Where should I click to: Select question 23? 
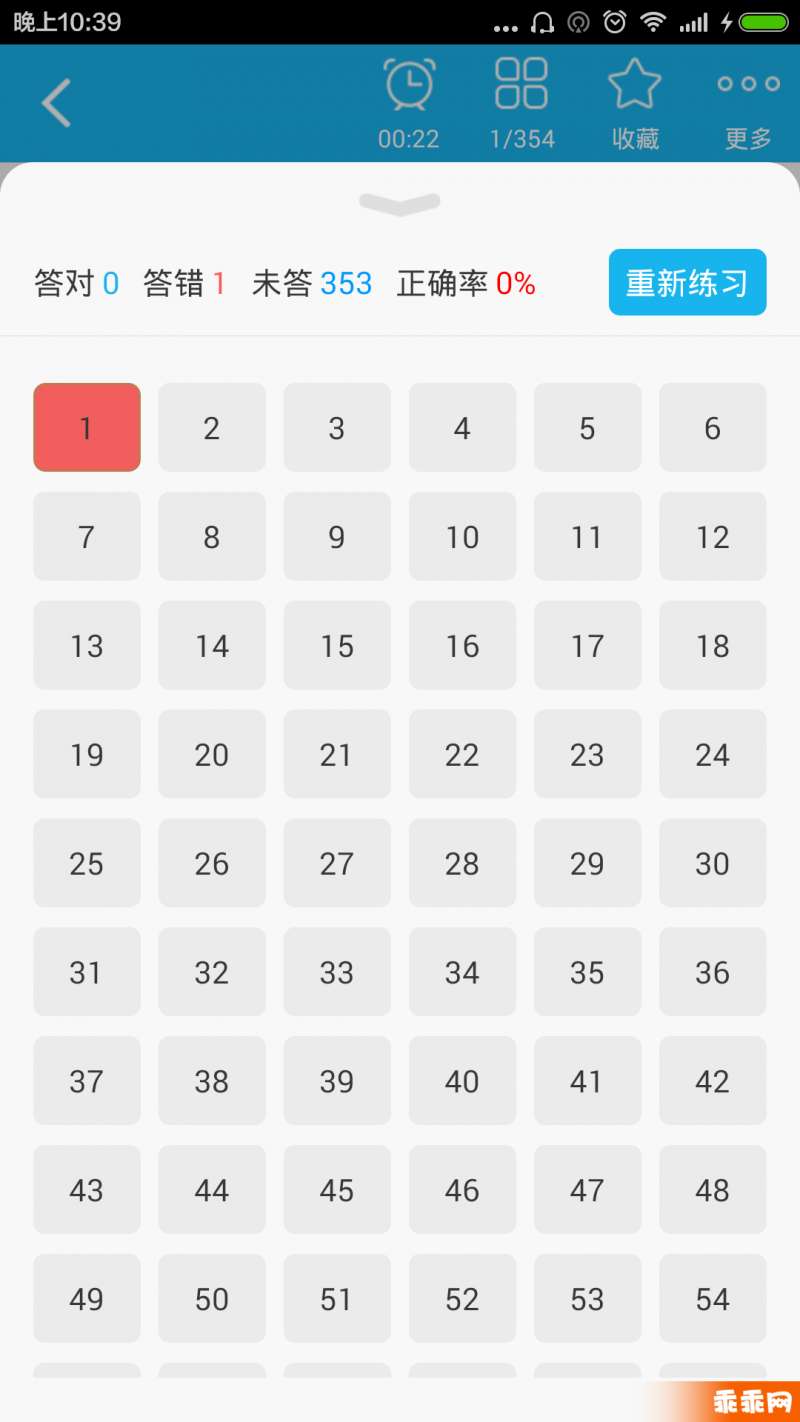[x=588, y=754]
